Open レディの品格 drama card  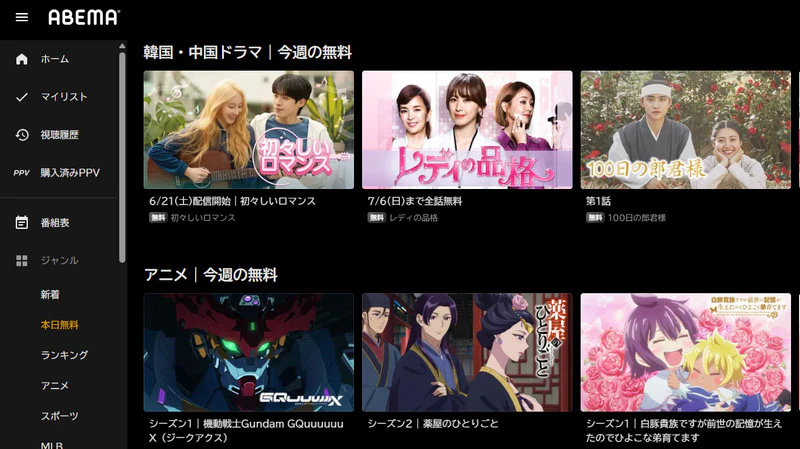tap(467, 130)
